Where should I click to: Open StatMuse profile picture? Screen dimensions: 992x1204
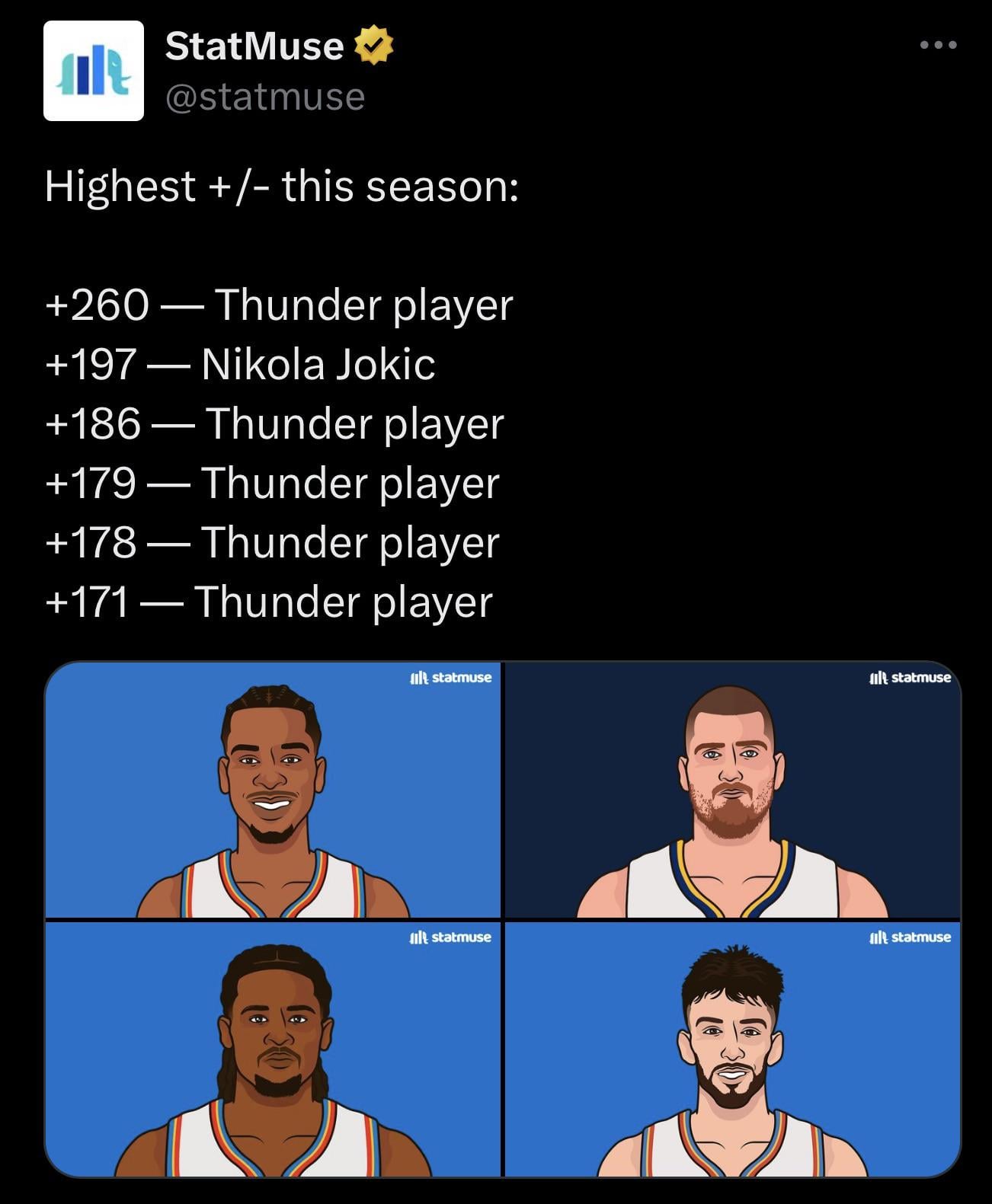tap(94, 71)
